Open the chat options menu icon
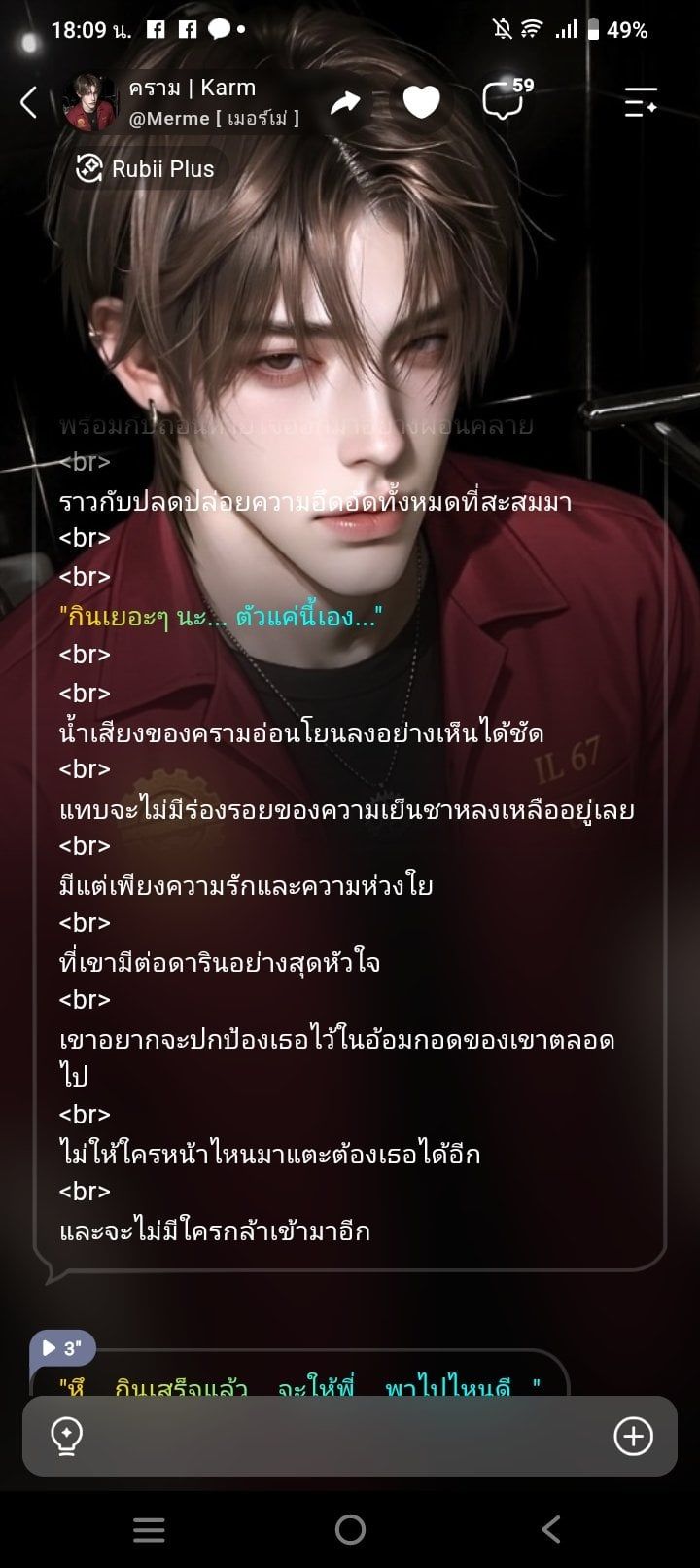The width and height of the screenshot is (700, 1568). [x=641, y=101]
